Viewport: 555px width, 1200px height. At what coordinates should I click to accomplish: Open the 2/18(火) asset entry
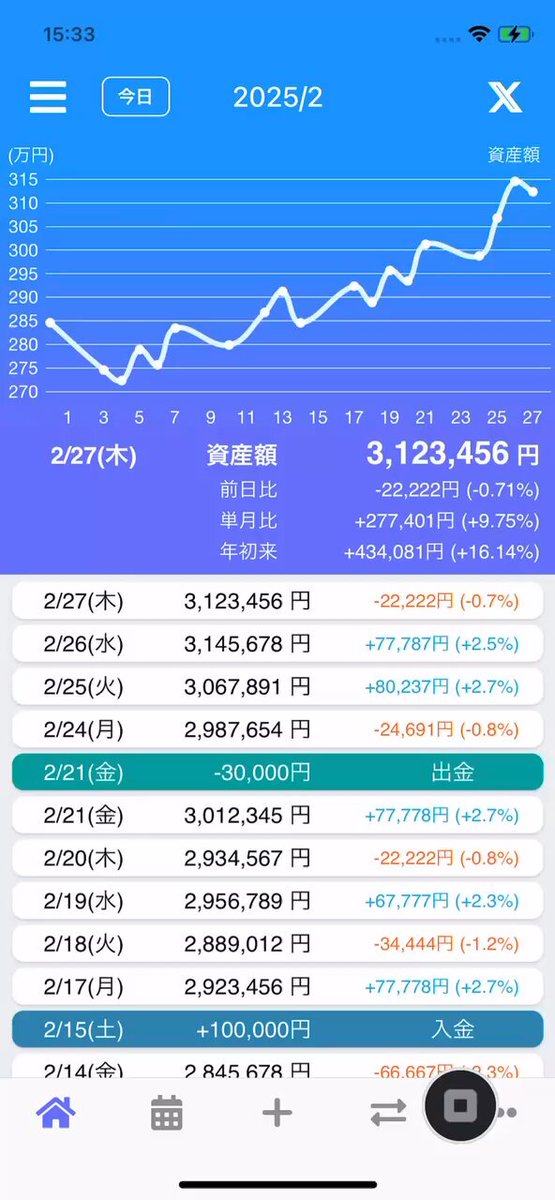tap(277, 945)
